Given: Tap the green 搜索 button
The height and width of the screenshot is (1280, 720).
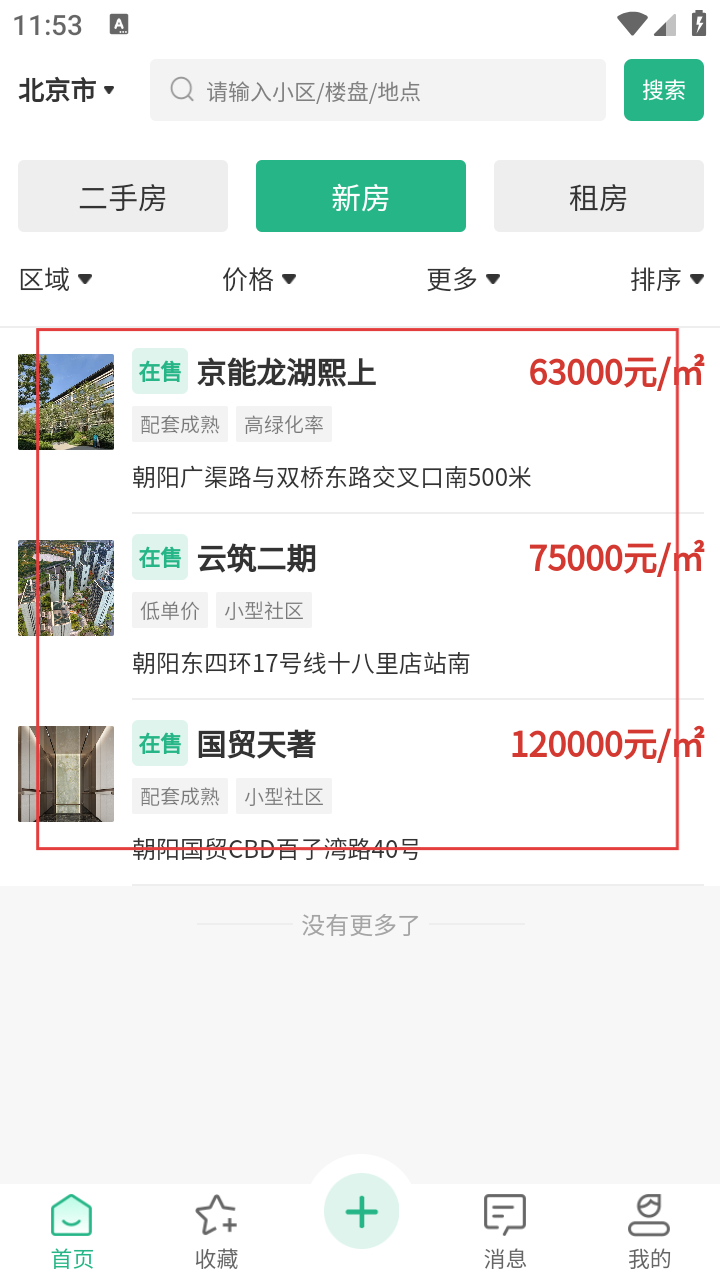Looking at the screenshot, I should [663, 91].
